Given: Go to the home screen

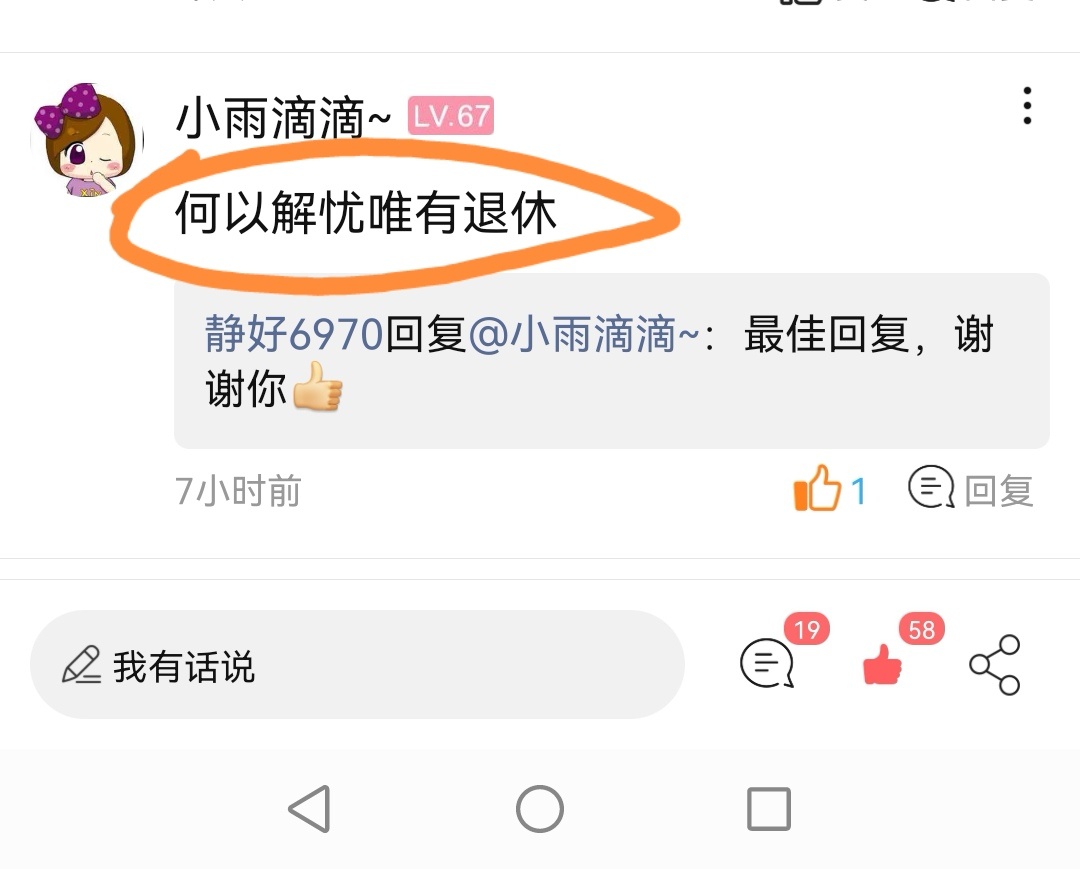Looking at the screenshot, I should pos(540,809).
